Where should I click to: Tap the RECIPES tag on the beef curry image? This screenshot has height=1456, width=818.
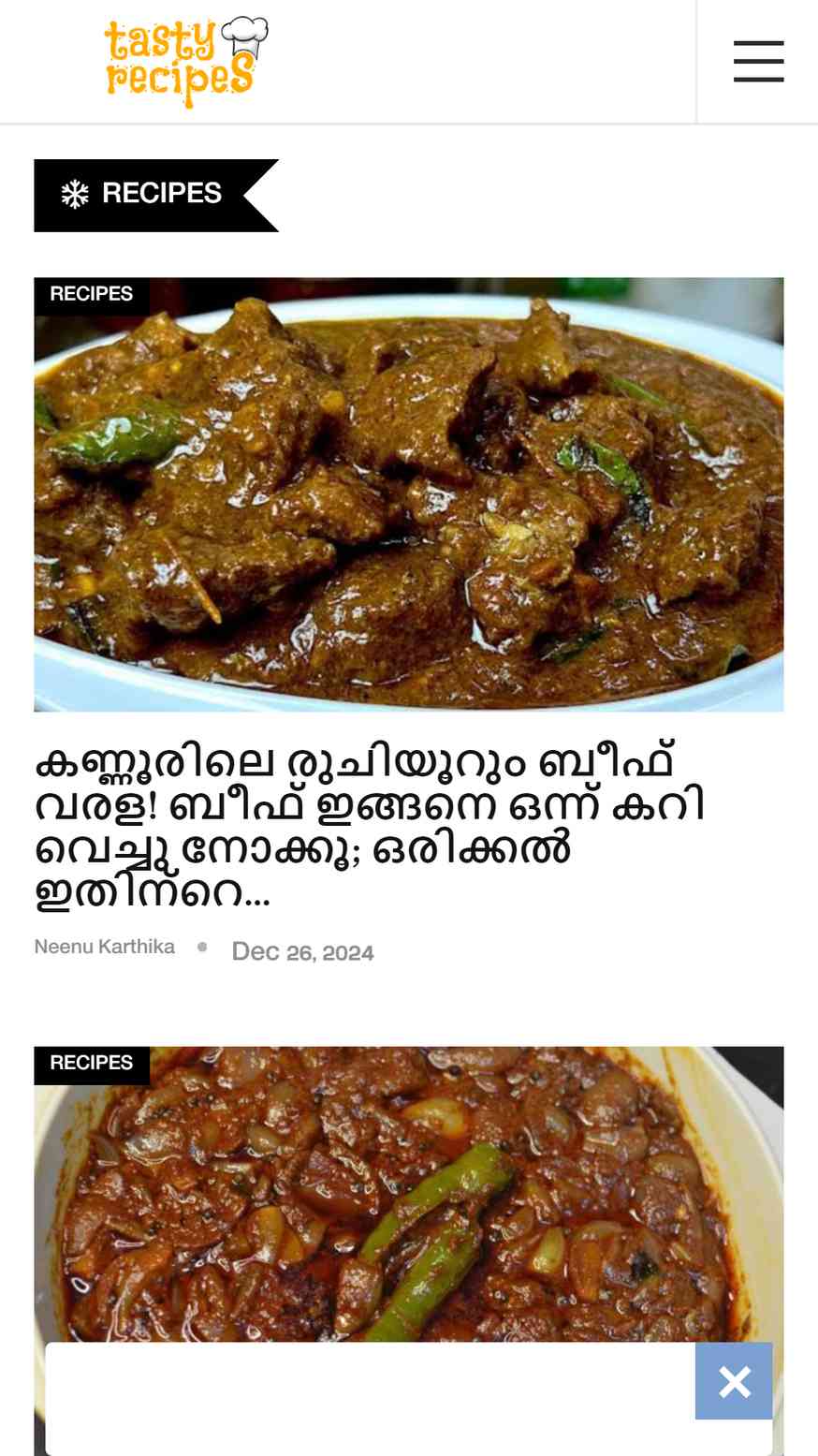click(92, 294)
